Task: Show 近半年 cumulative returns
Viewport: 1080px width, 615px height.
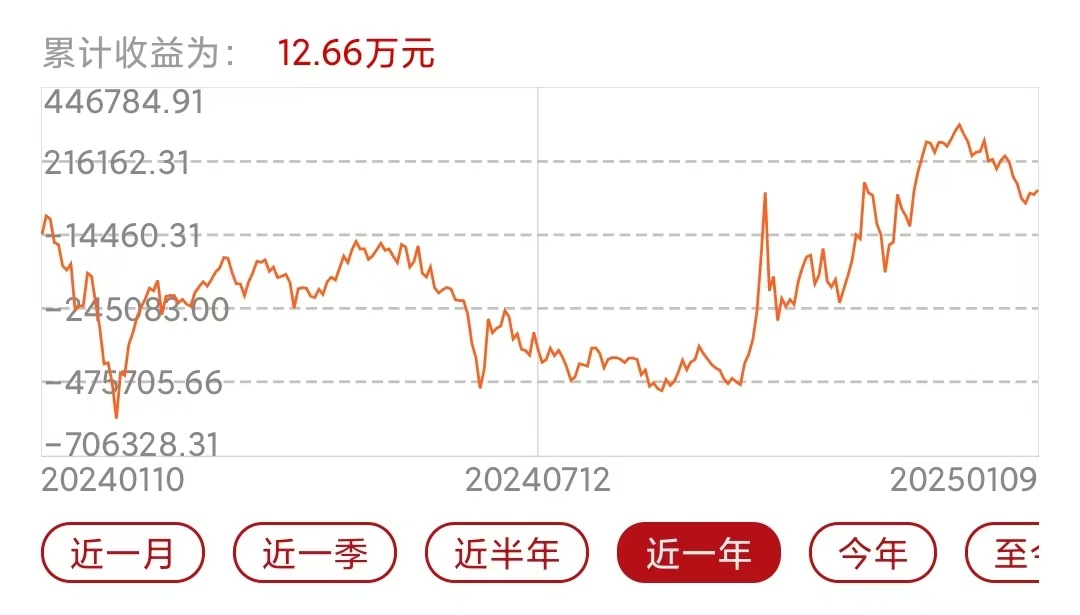Action: [x=507, y=553]
